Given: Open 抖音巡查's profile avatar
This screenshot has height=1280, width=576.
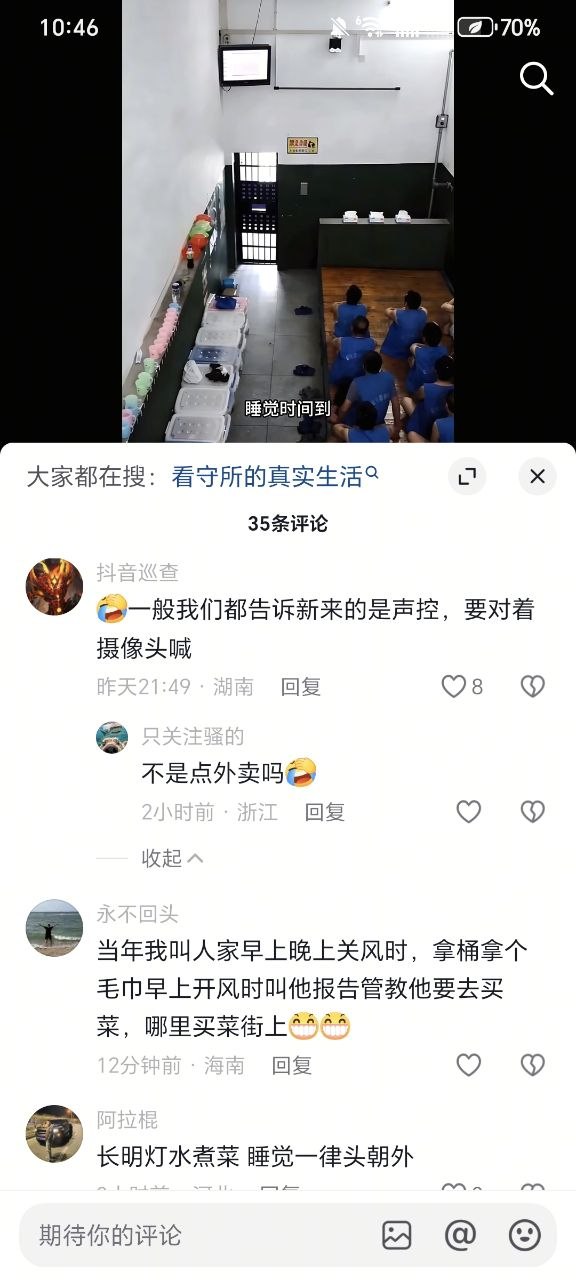Looking at the screenshot, I should [54, 587].
